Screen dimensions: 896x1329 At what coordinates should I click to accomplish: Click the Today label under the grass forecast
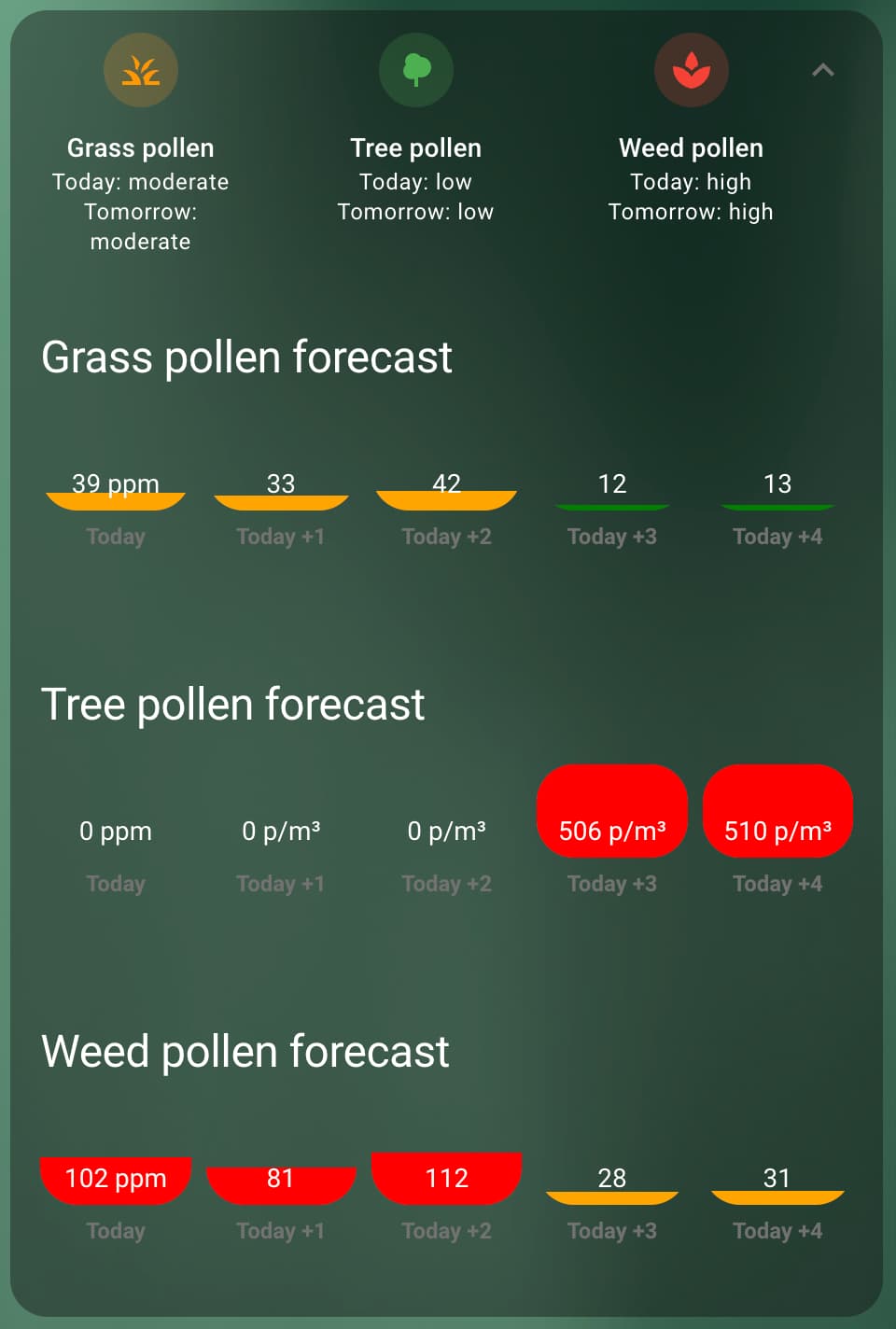point(115,536)
